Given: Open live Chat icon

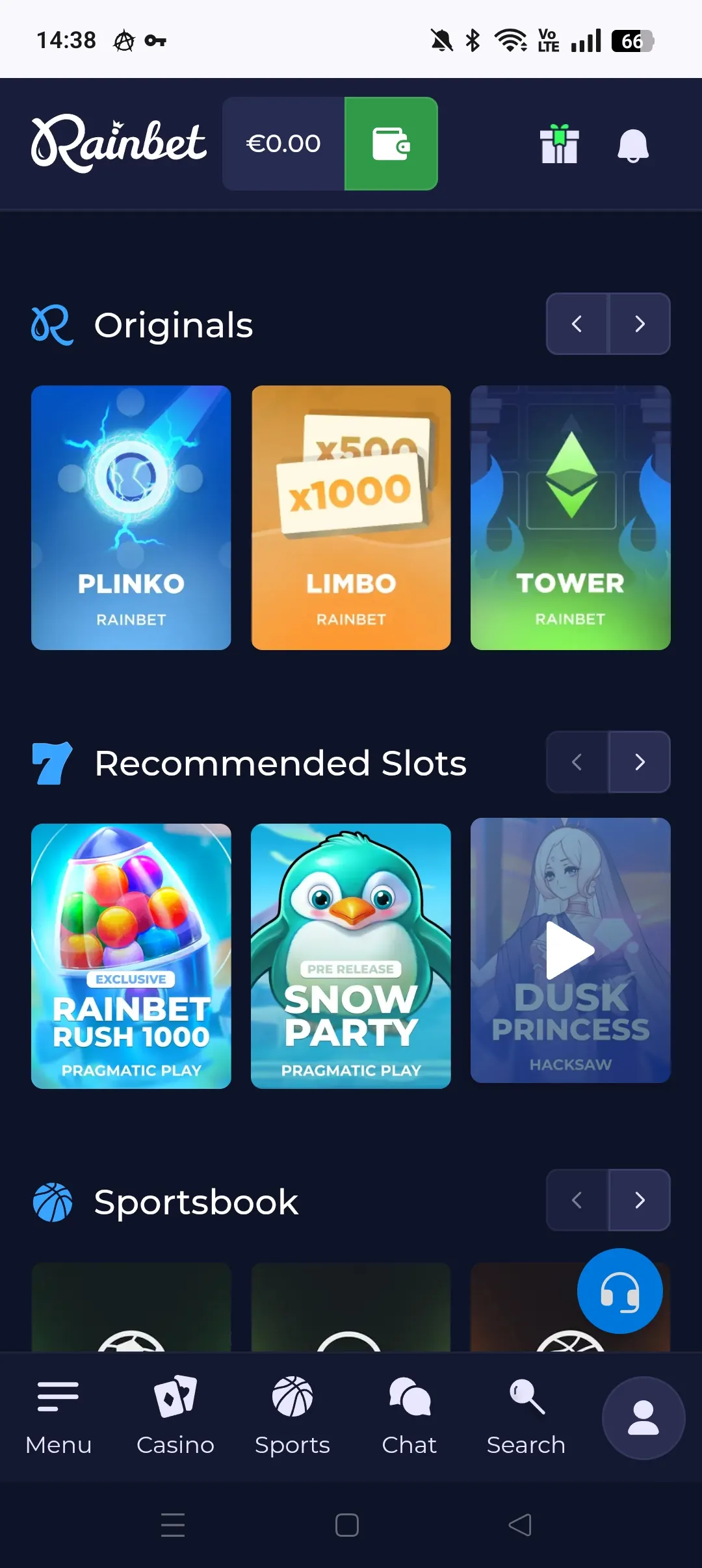Looking at the screenshot, I should point(408,1394).
